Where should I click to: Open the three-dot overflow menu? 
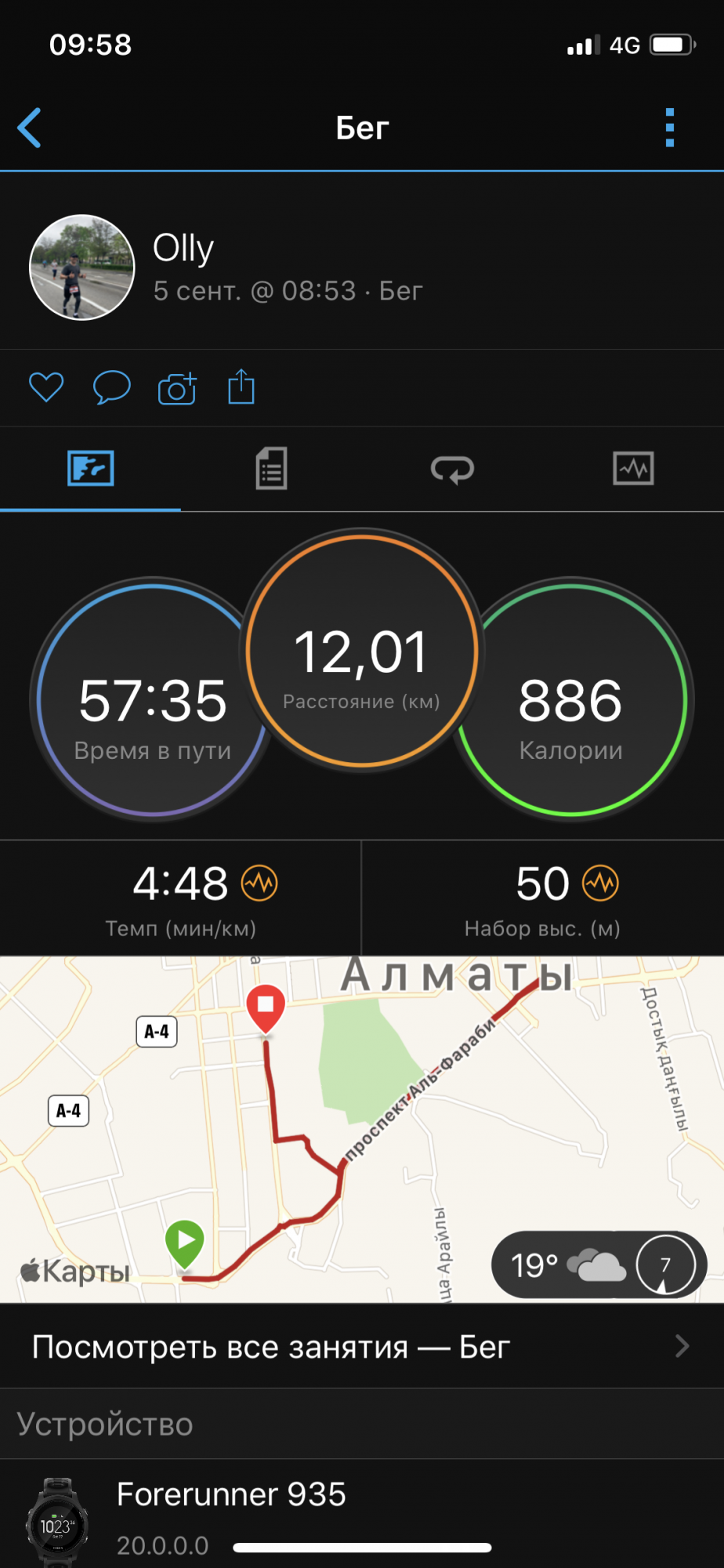[x=669, y=128]
